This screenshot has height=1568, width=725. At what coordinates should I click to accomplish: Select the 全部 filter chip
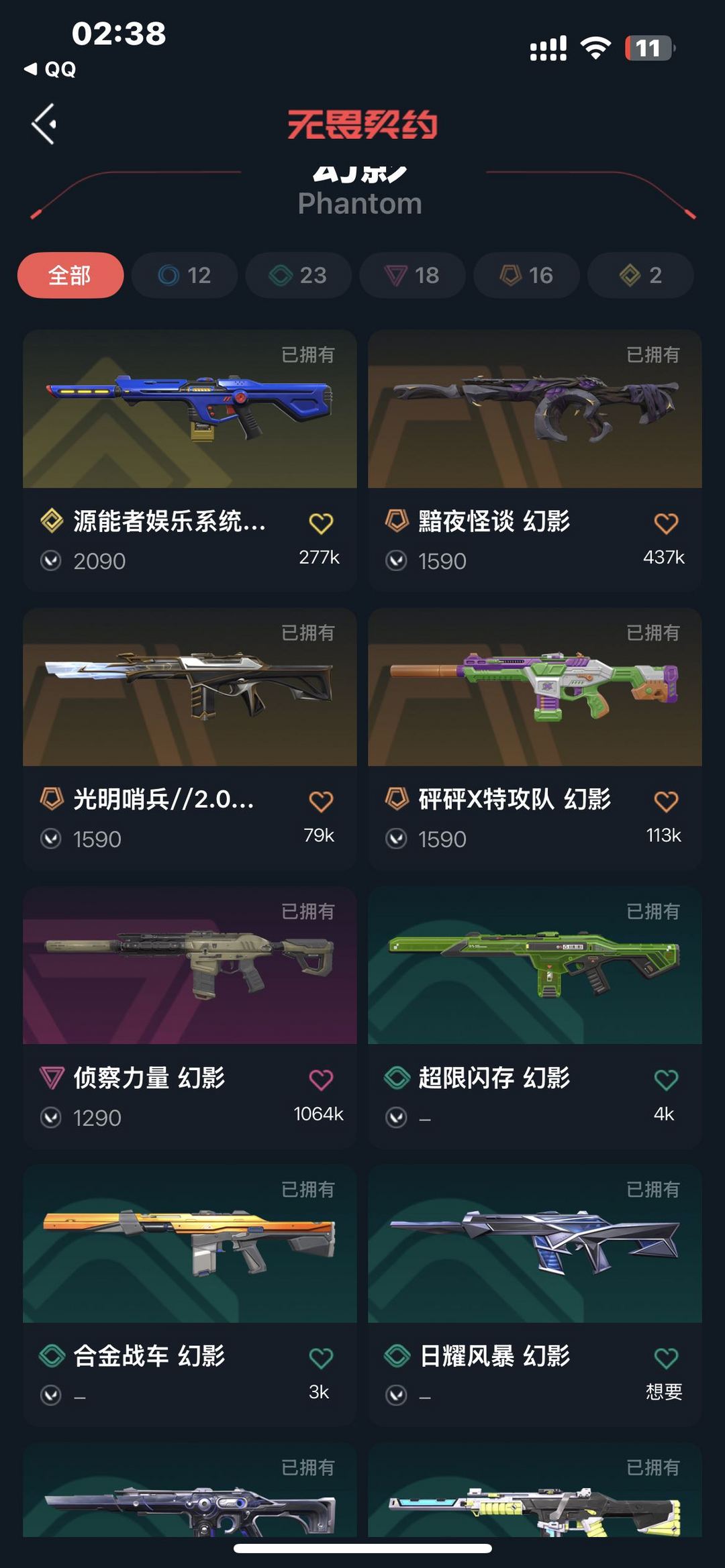70,275
